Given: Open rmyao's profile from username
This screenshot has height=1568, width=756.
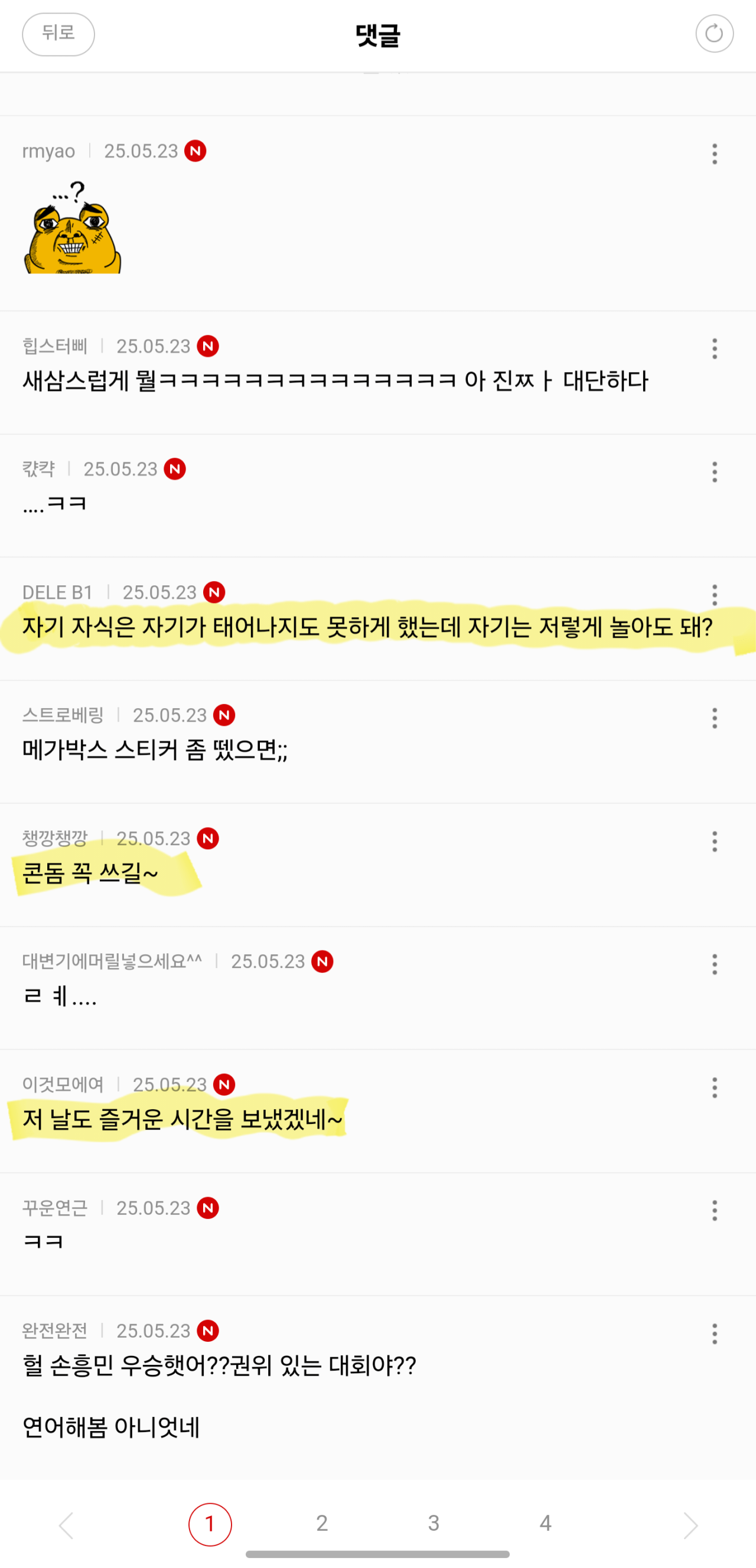Looking at the screenshot, I should (x=48, y=151).
